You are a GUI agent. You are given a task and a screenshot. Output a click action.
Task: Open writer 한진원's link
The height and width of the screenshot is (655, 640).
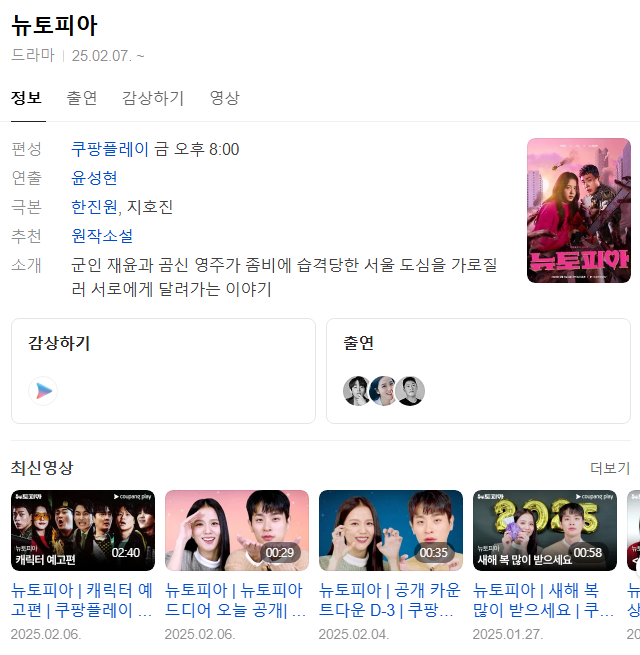pyautogui.click(x=94, y=207)
